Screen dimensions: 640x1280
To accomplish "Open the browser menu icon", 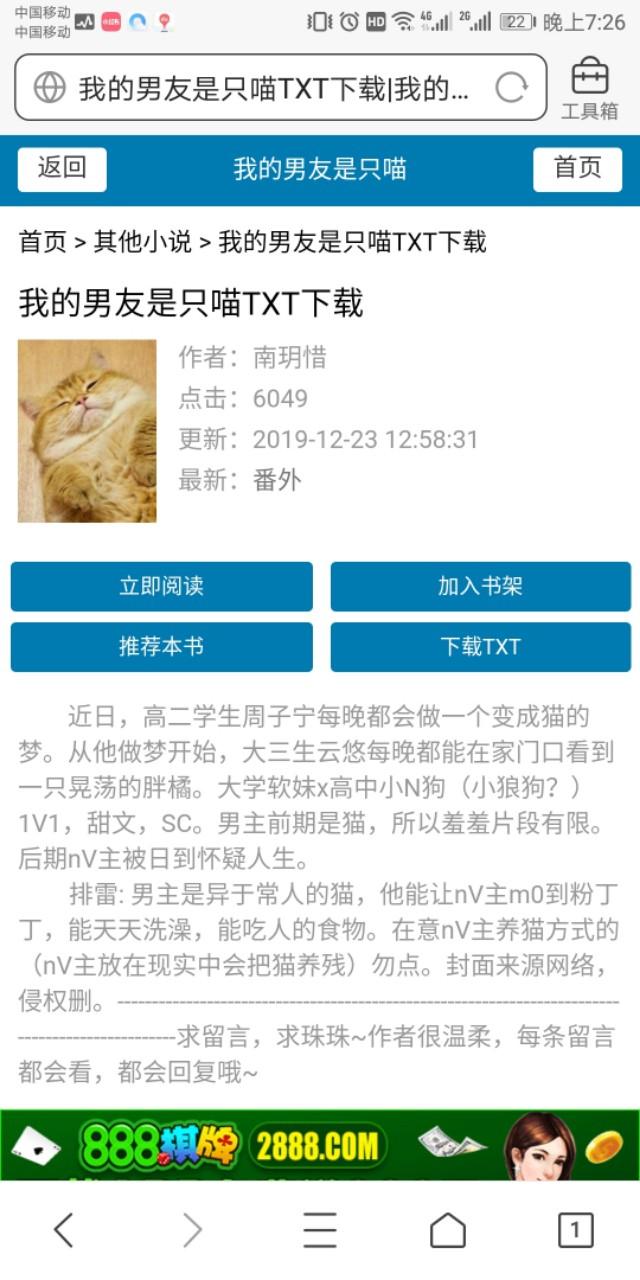I will [320, 1230].
